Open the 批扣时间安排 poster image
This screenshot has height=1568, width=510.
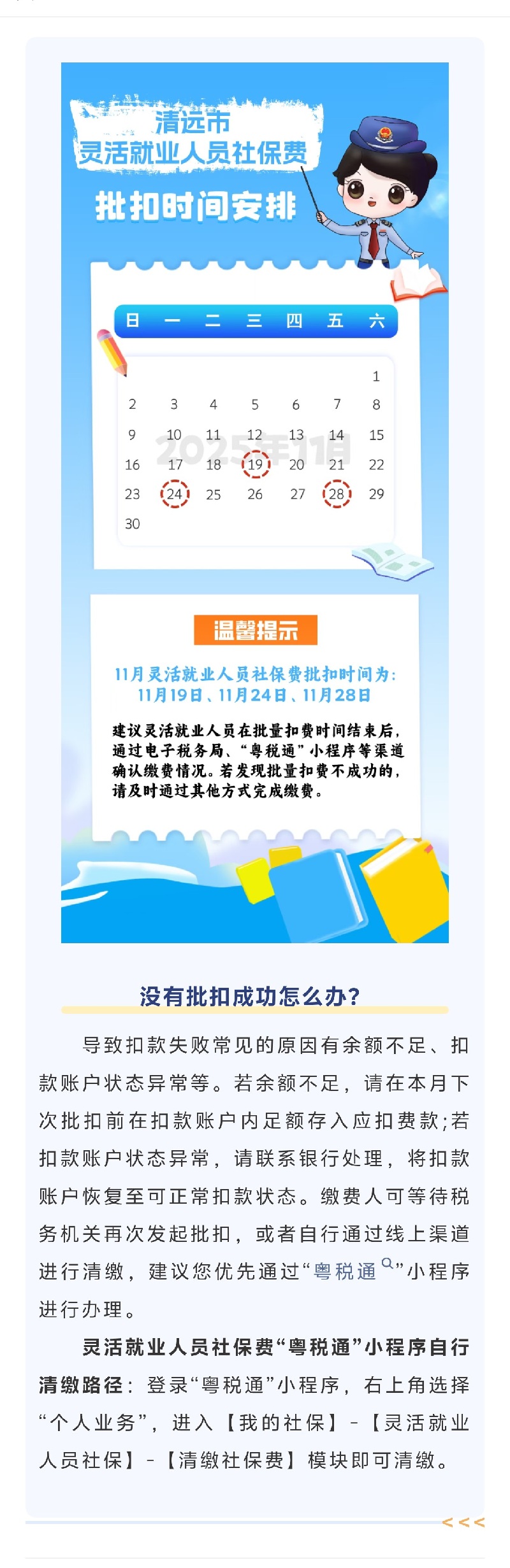255,502
